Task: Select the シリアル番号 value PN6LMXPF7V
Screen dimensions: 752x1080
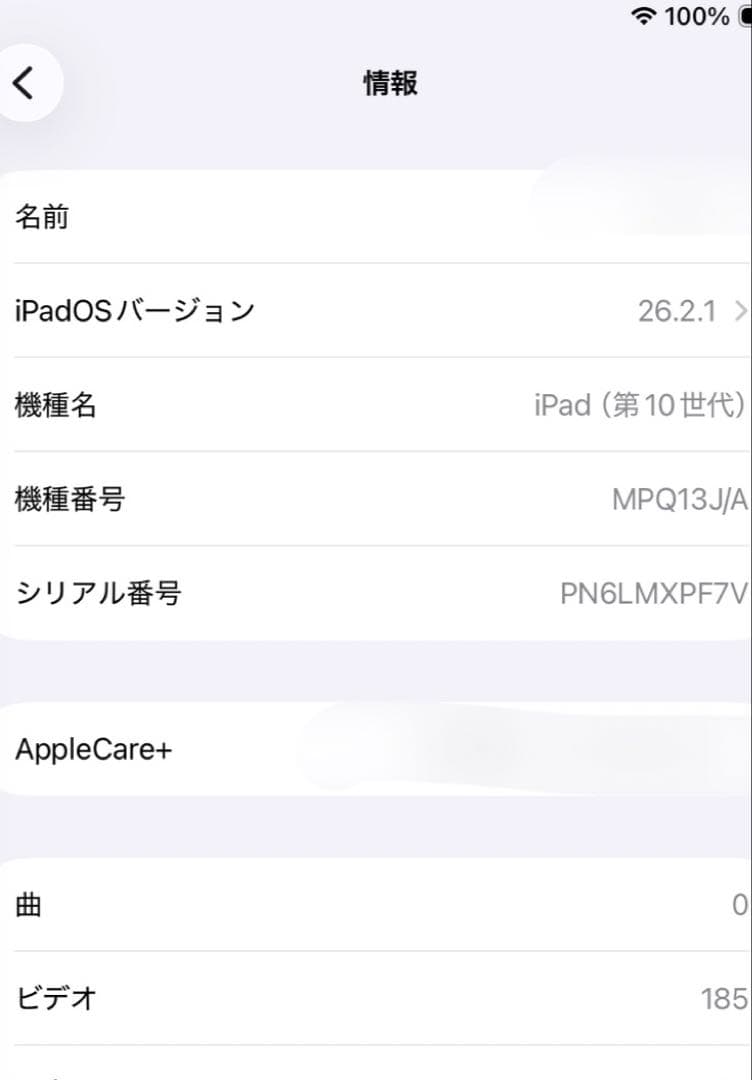Action: coord(651,593)
